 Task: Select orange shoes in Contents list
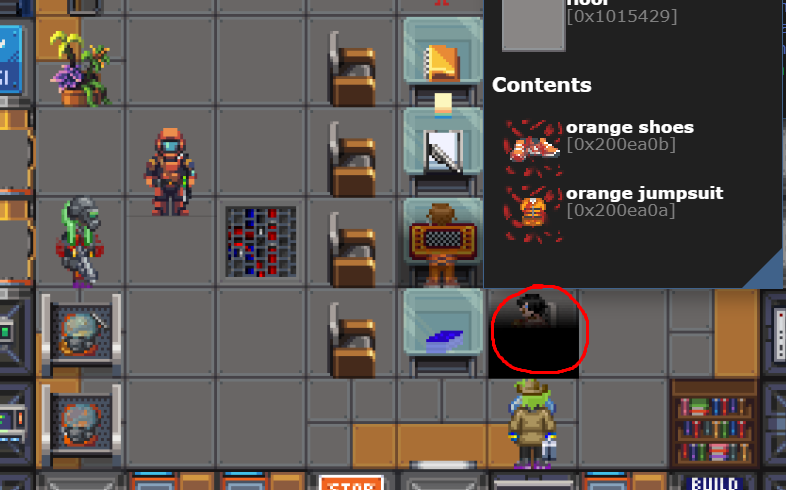point(629,128)
